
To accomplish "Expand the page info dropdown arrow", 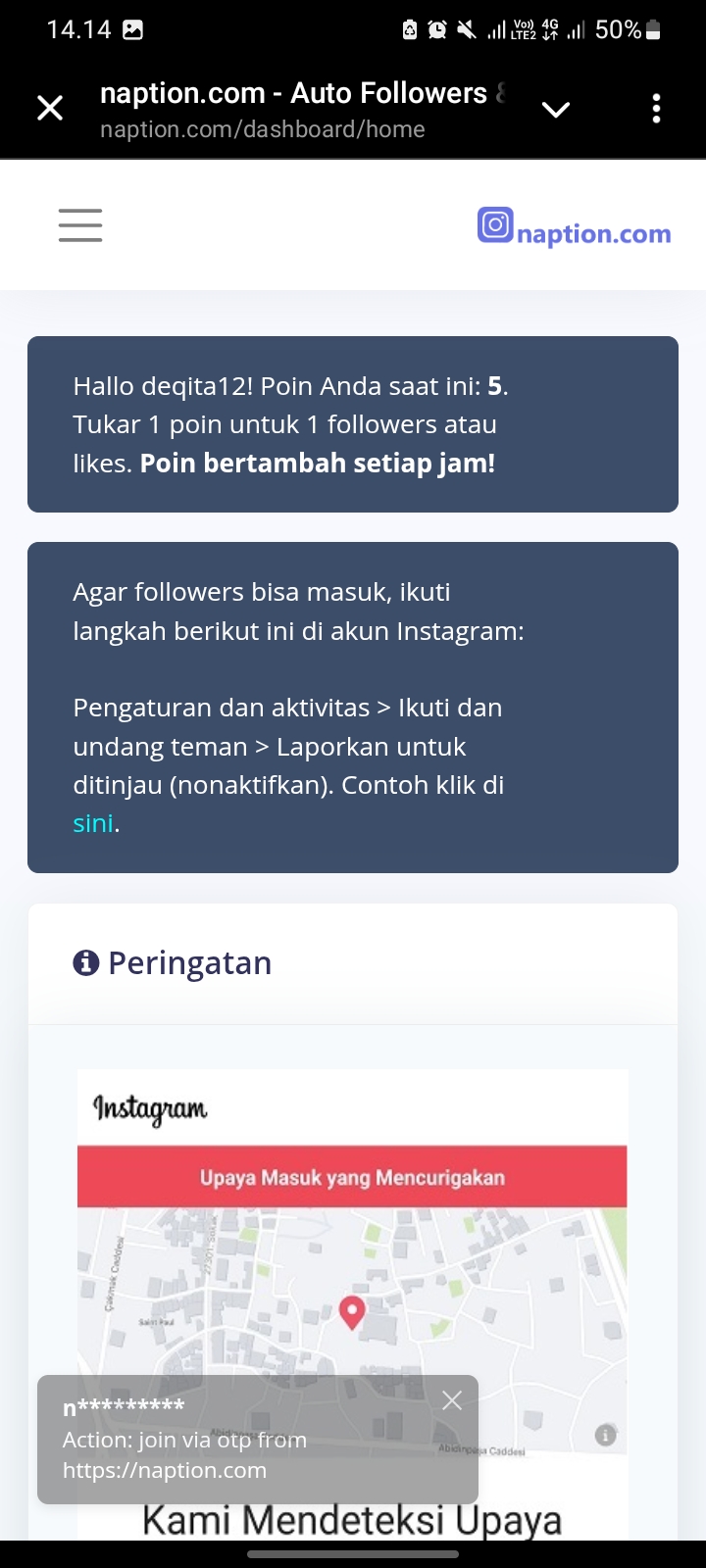I will [556, 109].
